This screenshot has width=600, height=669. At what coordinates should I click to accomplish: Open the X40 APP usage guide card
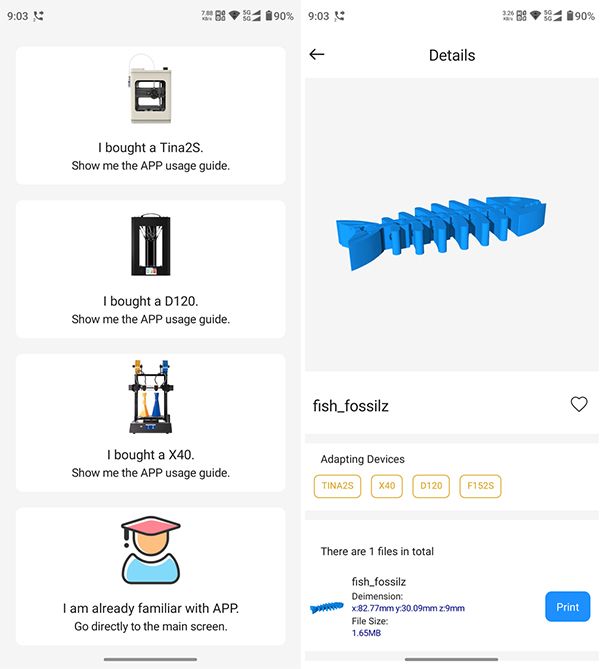151,422
